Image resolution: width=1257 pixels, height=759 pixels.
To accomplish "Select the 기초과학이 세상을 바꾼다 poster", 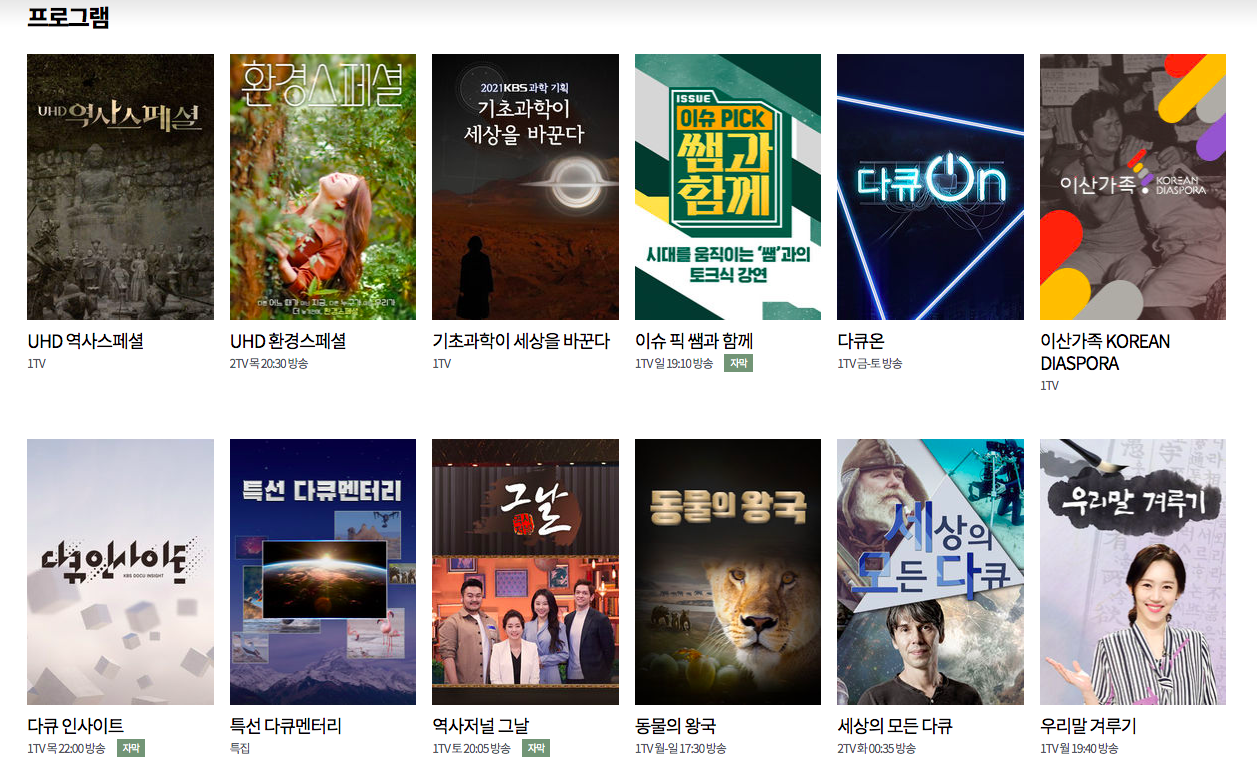I will pos(525,187).
